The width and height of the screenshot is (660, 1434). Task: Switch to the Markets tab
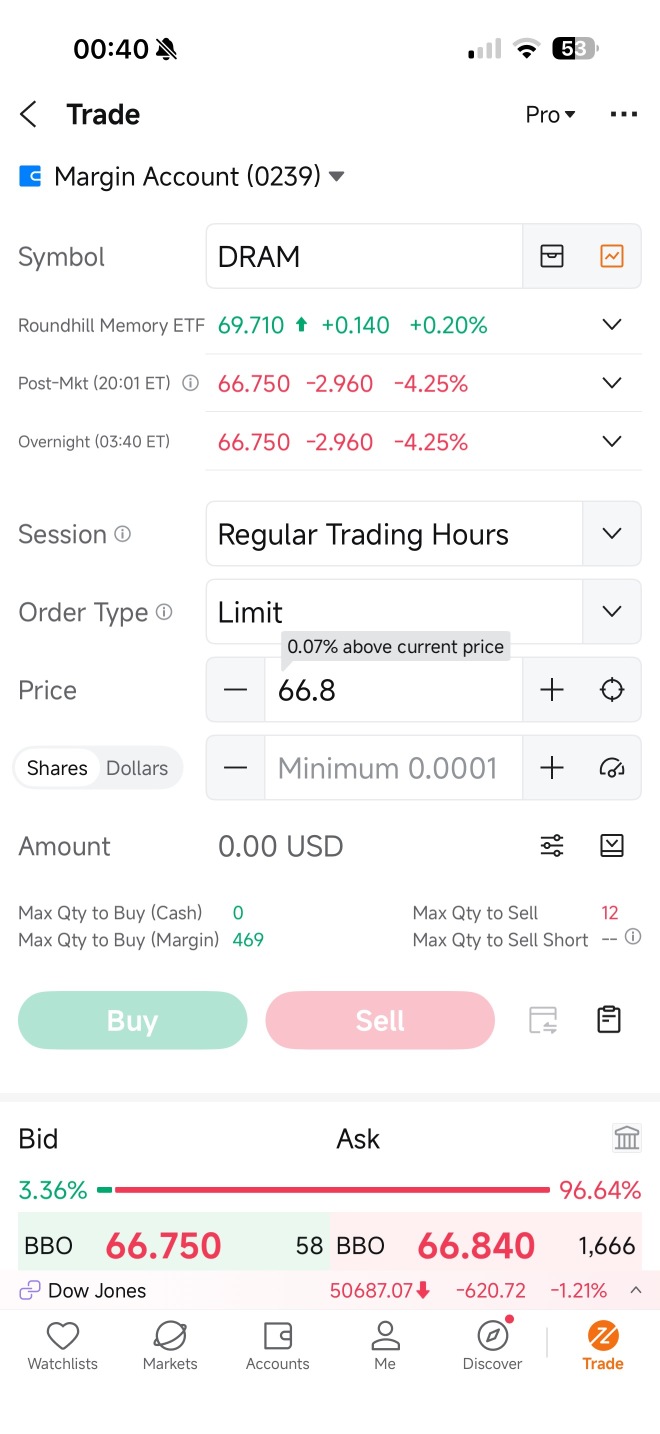pyautogui.click(x=170, y=1345)
